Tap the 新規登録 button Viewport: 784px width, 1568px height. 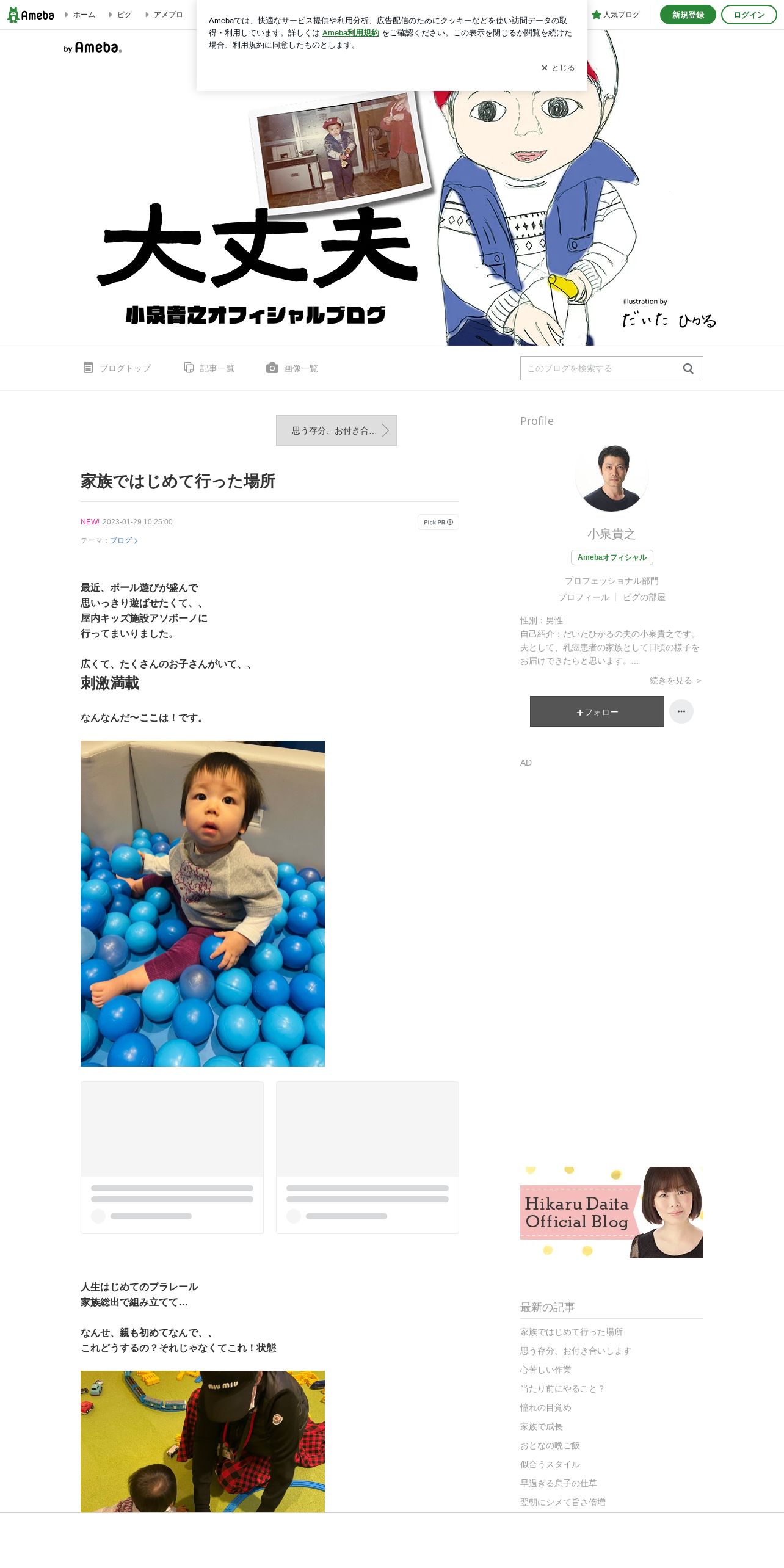click(x=688, y=15)
